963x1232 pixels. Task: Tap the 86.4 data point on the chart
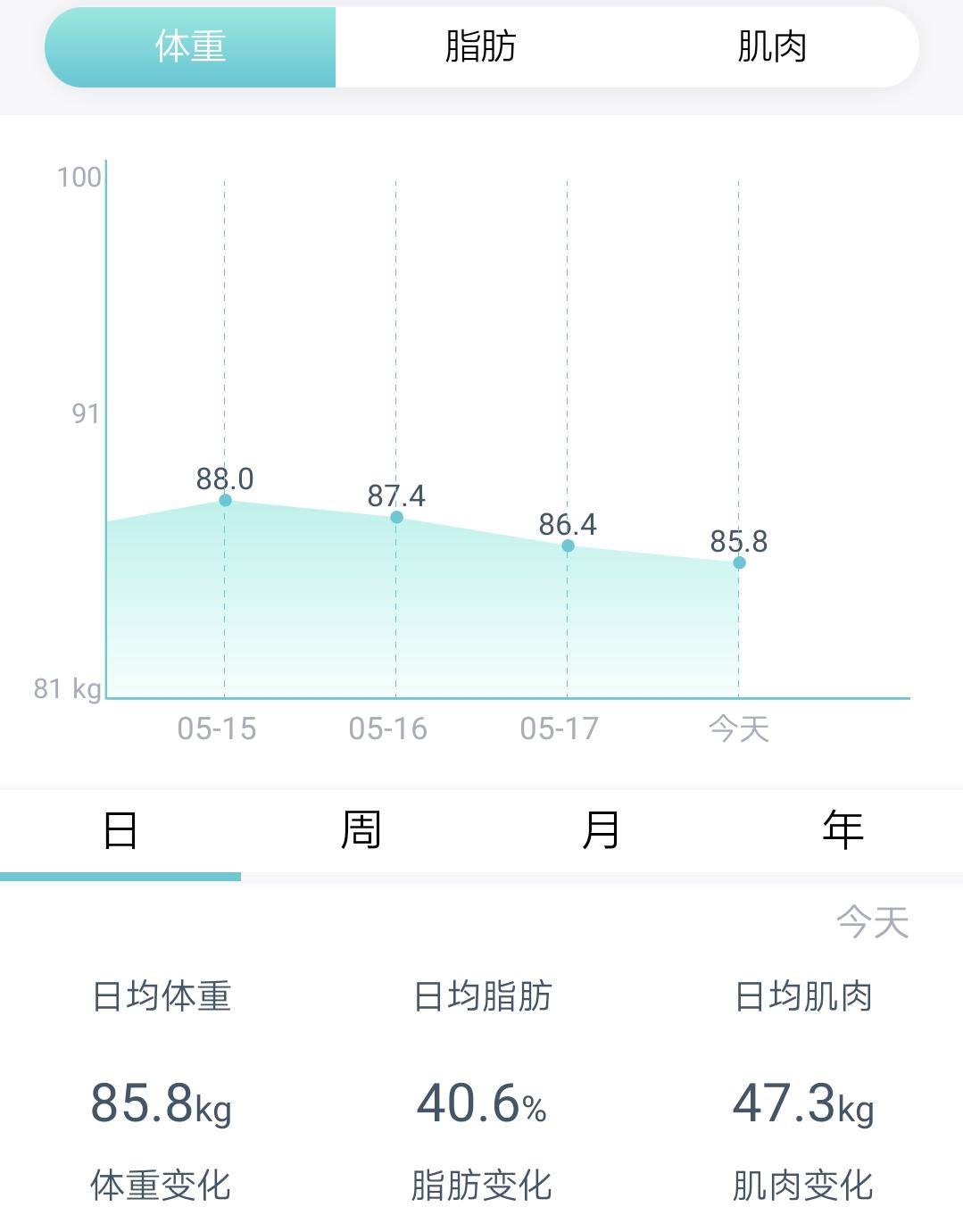567,545
